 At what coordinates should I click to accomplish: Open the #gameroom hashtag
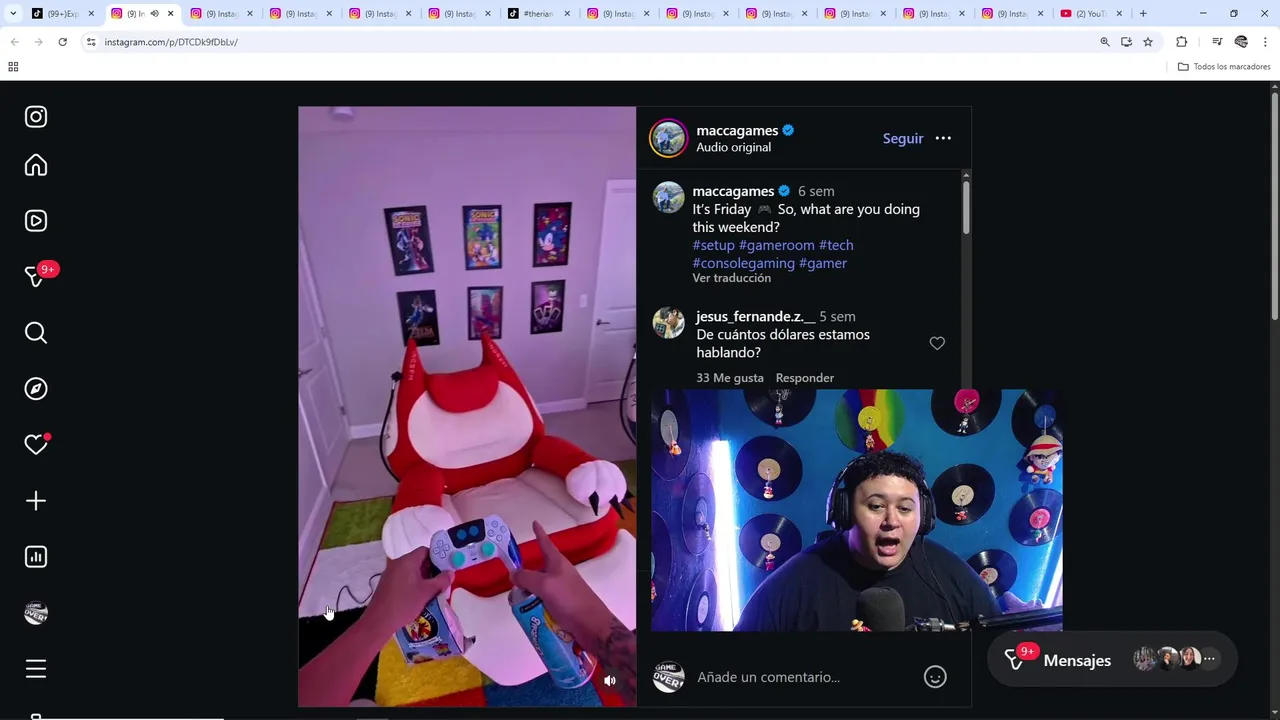(776, 245)
